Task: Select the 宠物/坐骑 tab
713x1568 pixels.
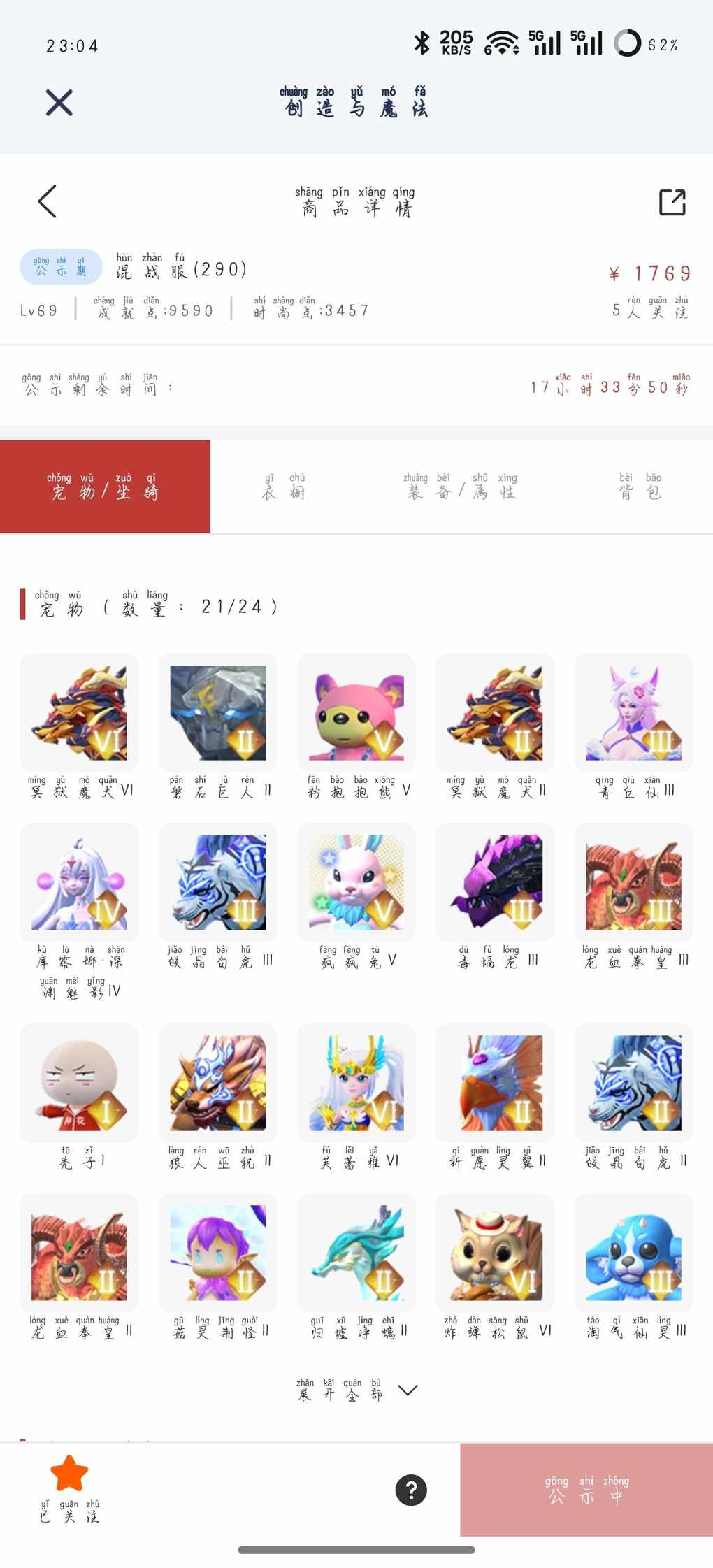Action: click(105, 487)
